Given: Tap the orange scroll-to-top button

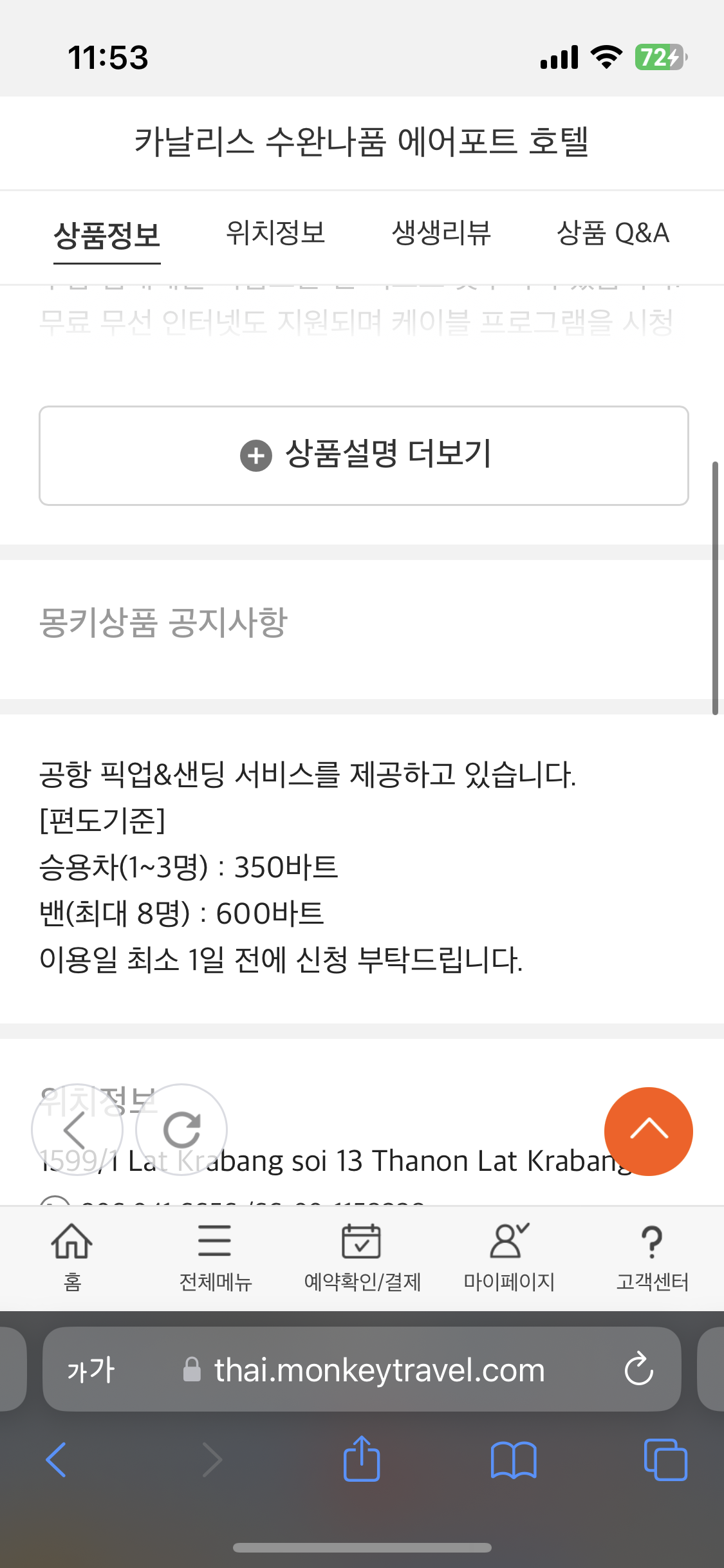Looking at the screenshot, I should (x=648, y=1131).
